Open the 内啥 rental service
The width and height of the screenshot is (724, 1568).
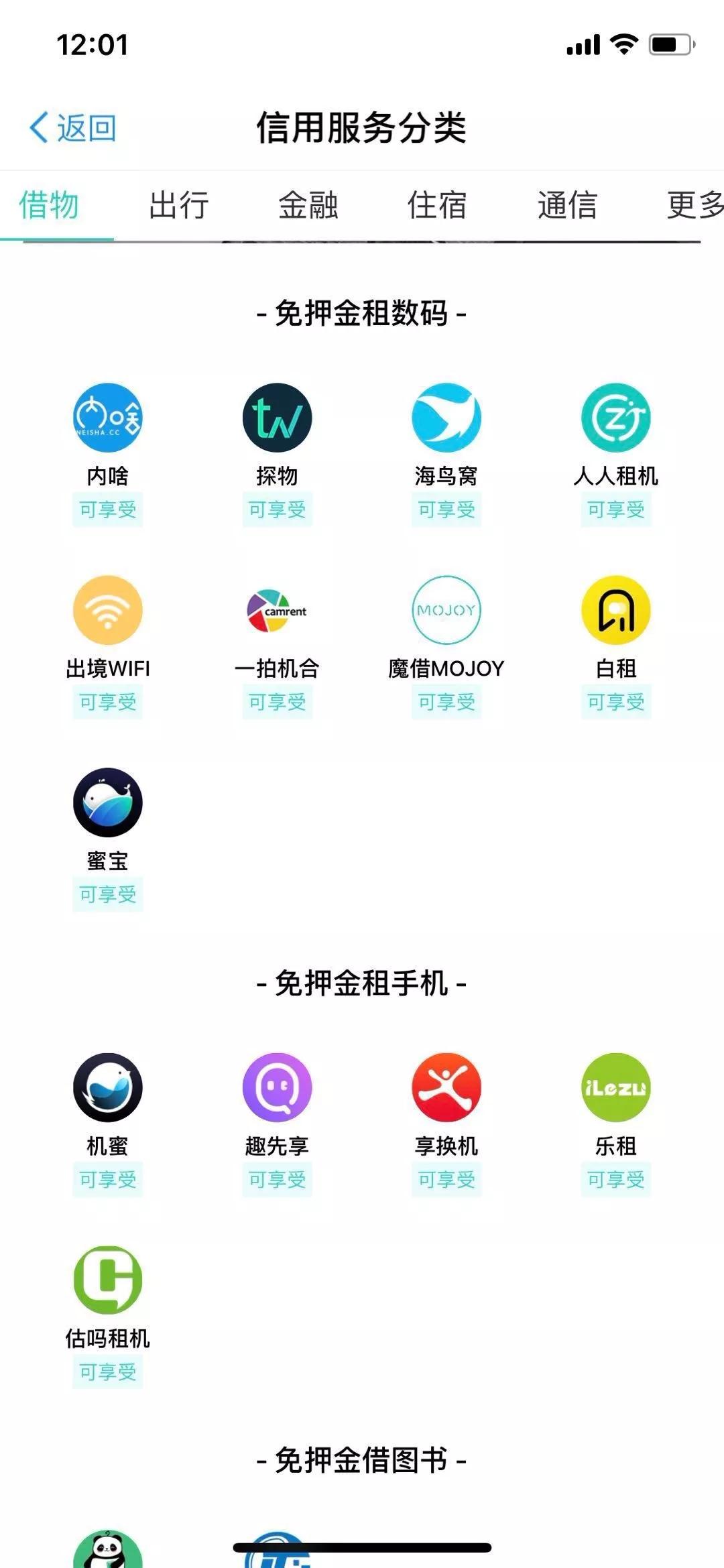(x=107, y=418)
